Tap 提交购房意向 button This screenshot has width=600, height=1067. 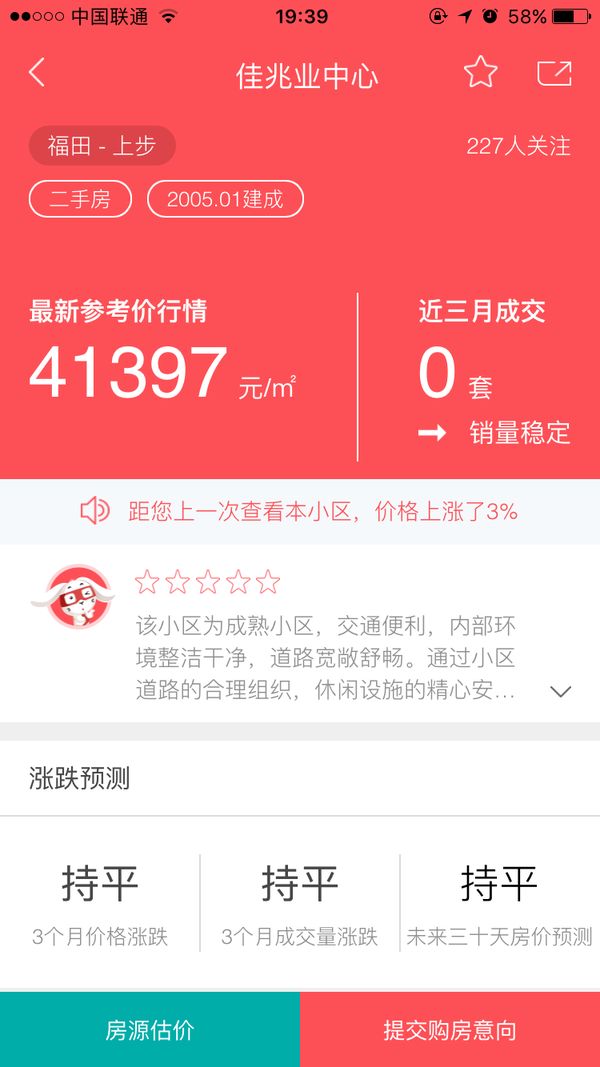pos(450,1030)
